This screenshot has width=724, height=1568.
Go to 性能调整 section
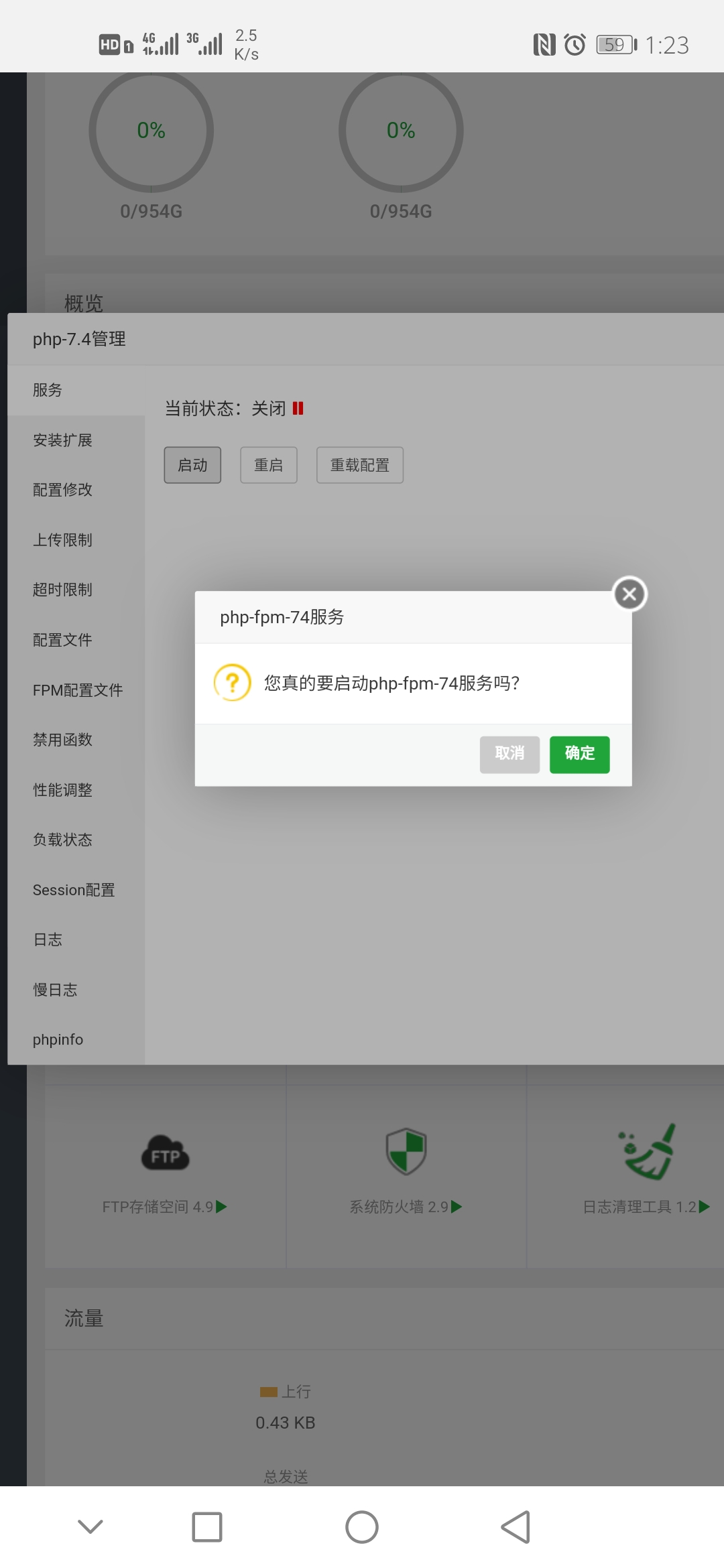click(x=62, y=790)
